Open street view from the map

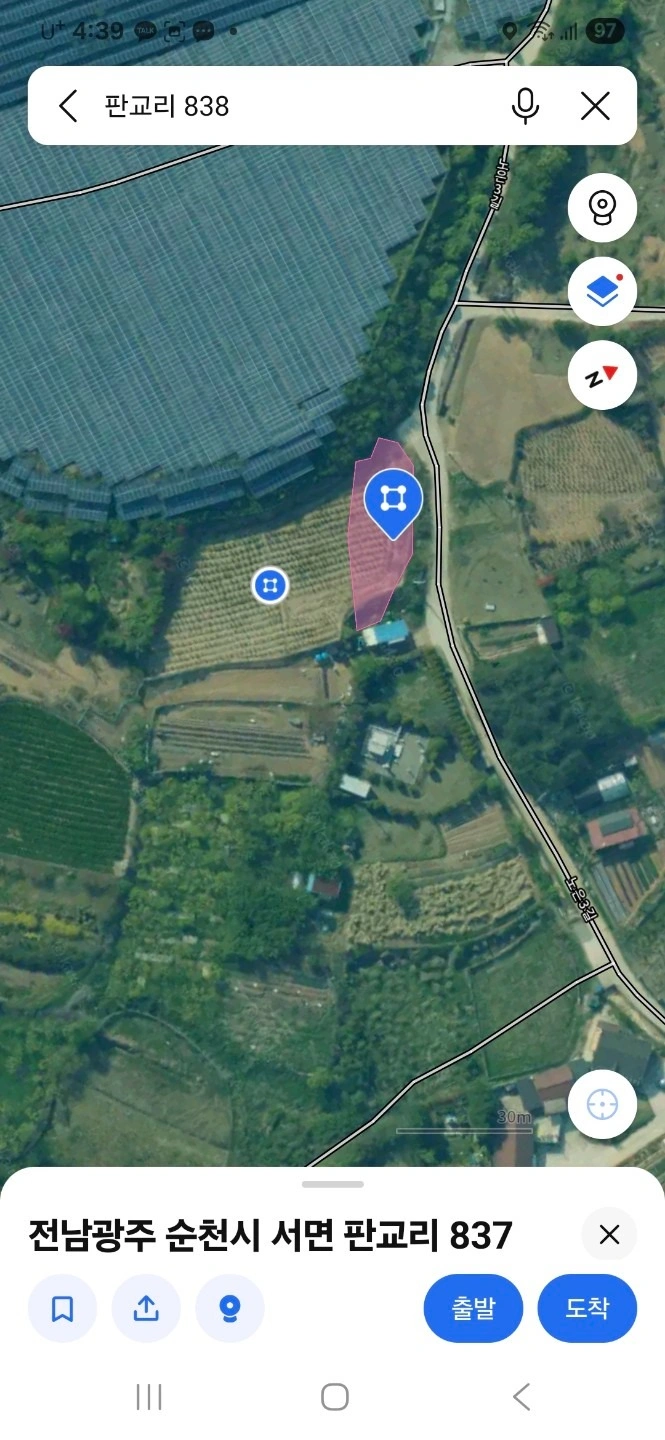click(602, 208)
